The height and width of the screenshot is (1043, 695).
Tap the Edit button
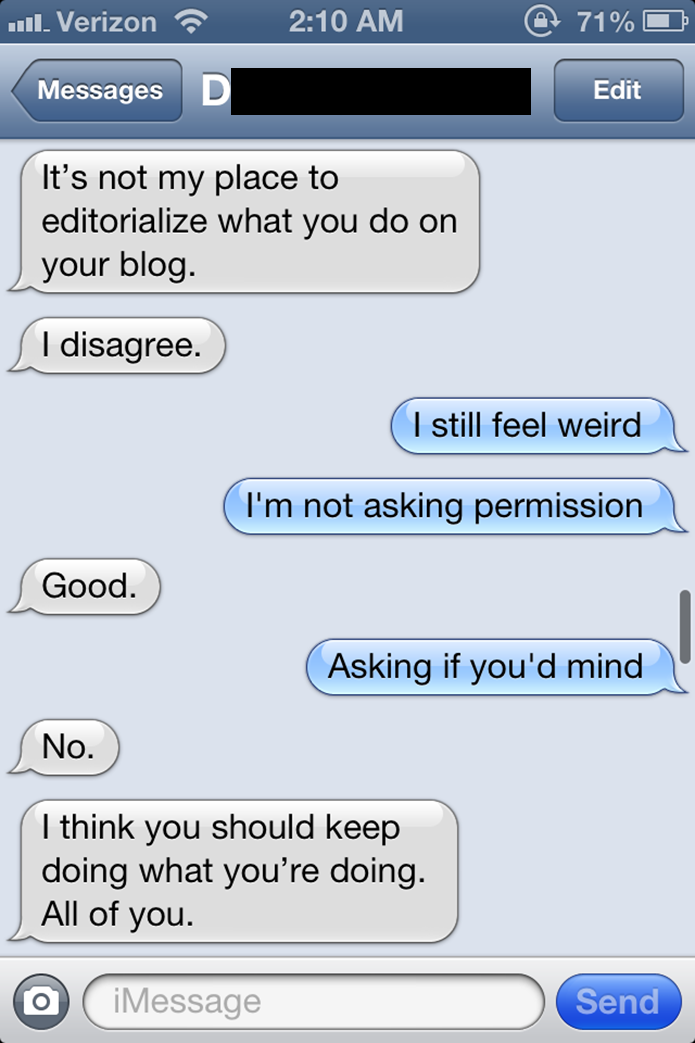point(616,90)
